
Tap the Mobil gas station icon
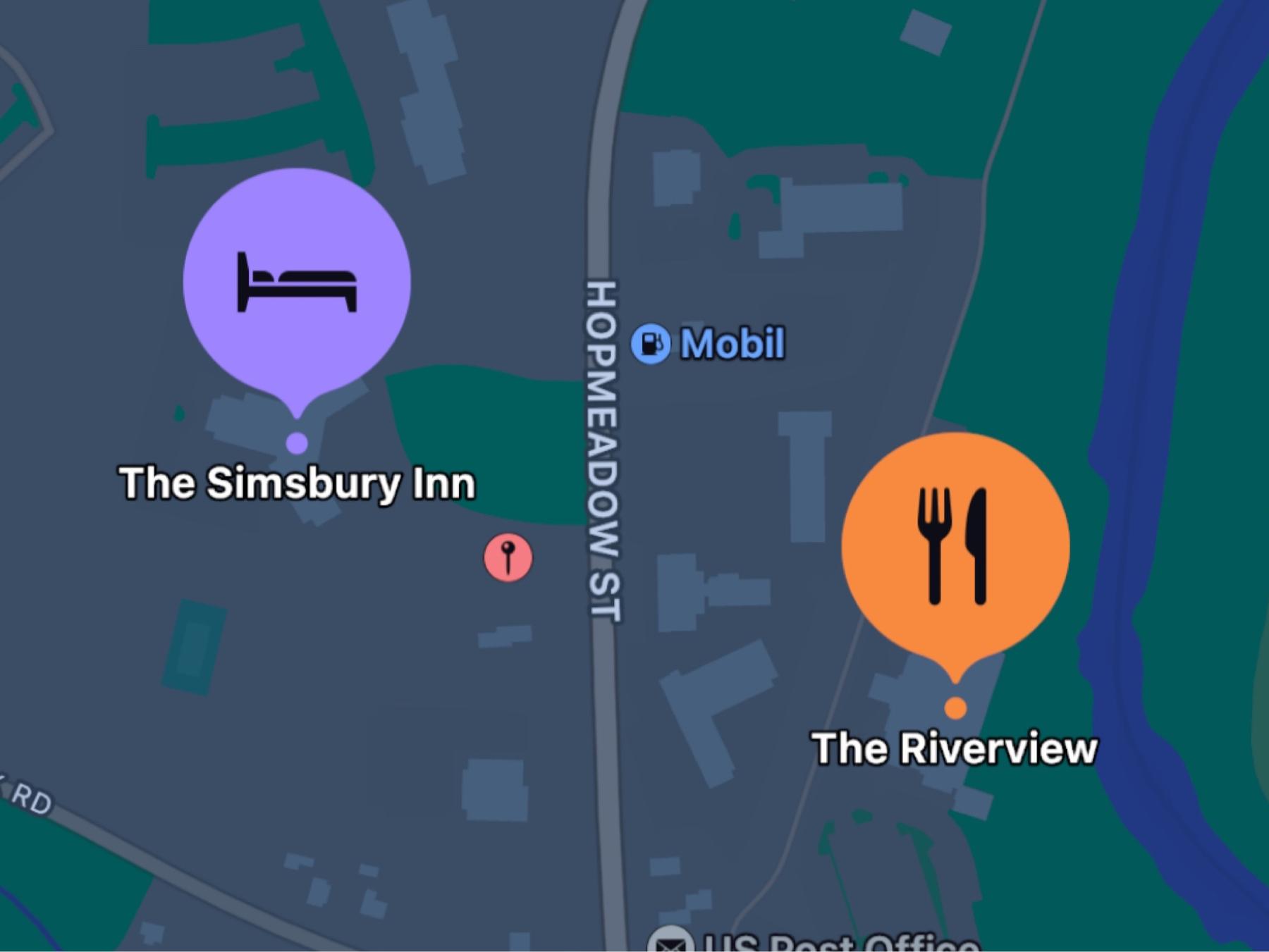coord(650,345)
